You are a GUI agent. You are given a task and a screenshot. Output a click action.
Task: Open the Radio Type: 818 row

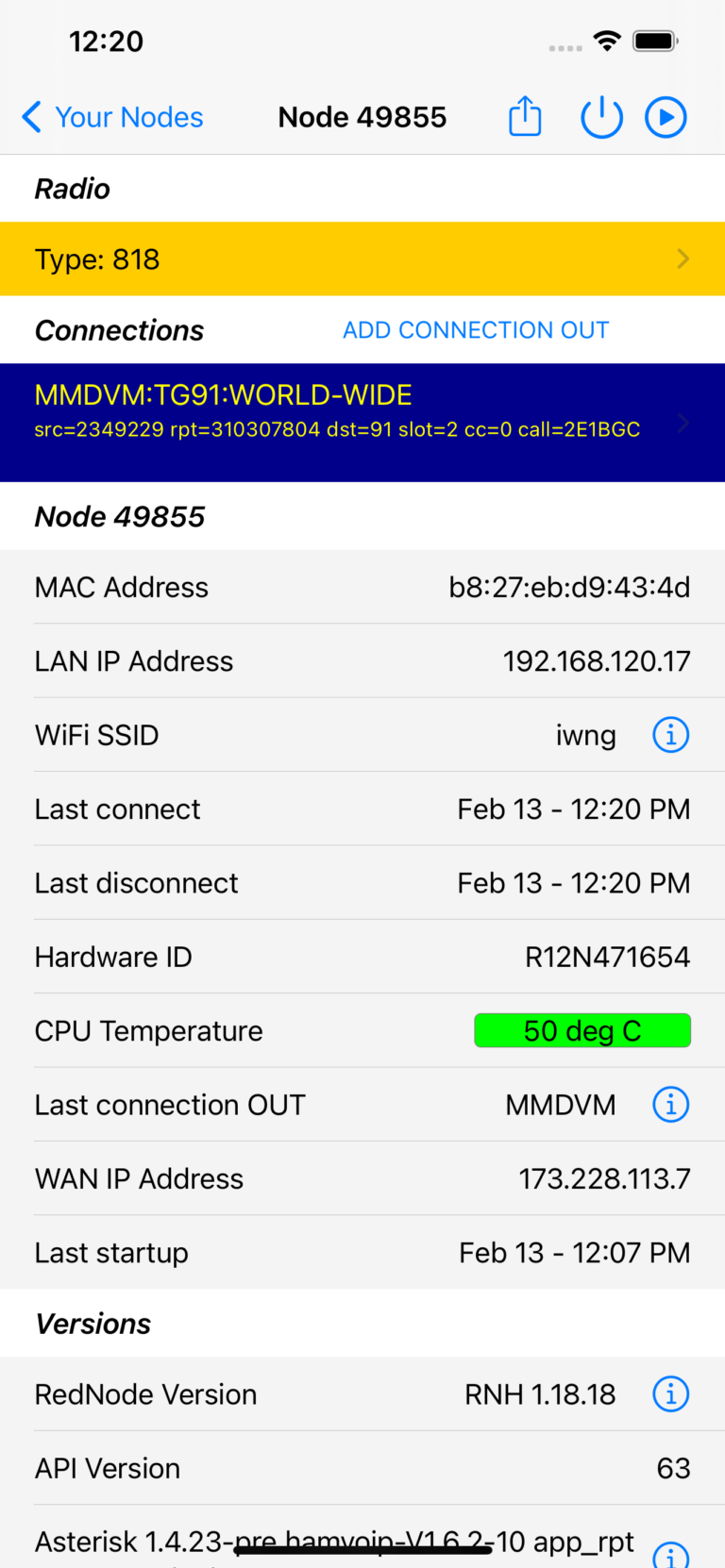pos(362,259)
